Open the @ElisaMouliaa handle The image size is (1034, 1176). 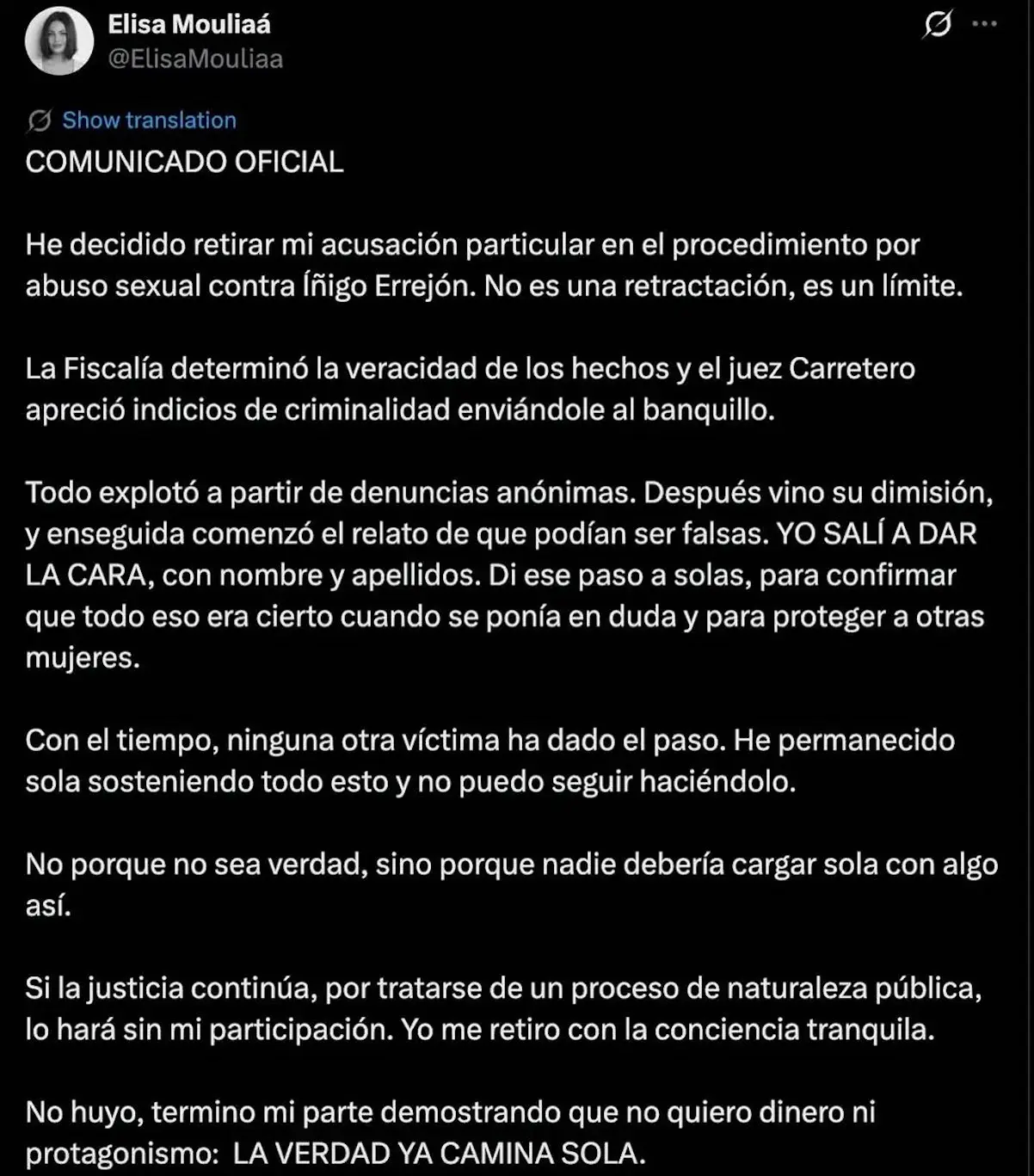tap(195, 58)
